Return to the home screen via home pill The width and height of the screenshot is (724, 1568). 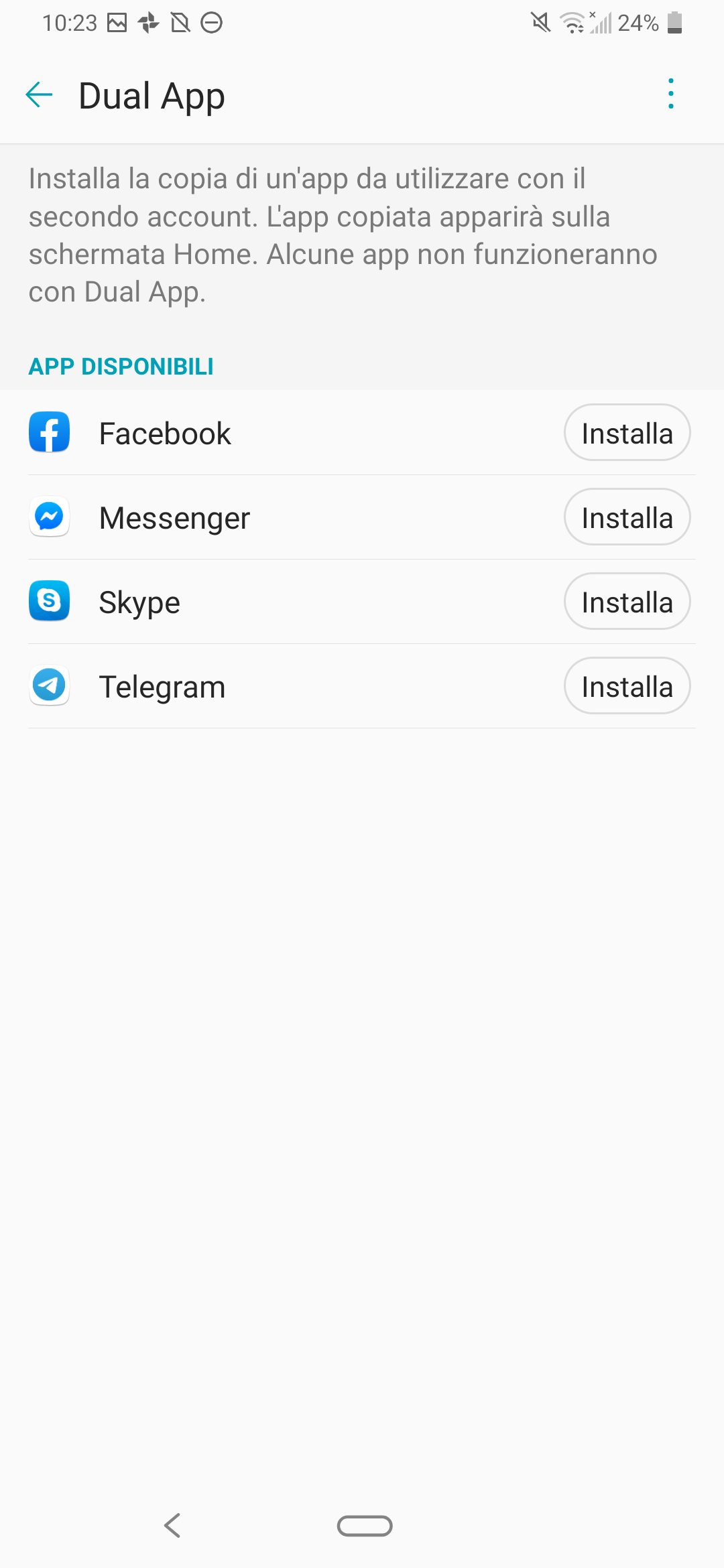click(x=365, y=1526)
